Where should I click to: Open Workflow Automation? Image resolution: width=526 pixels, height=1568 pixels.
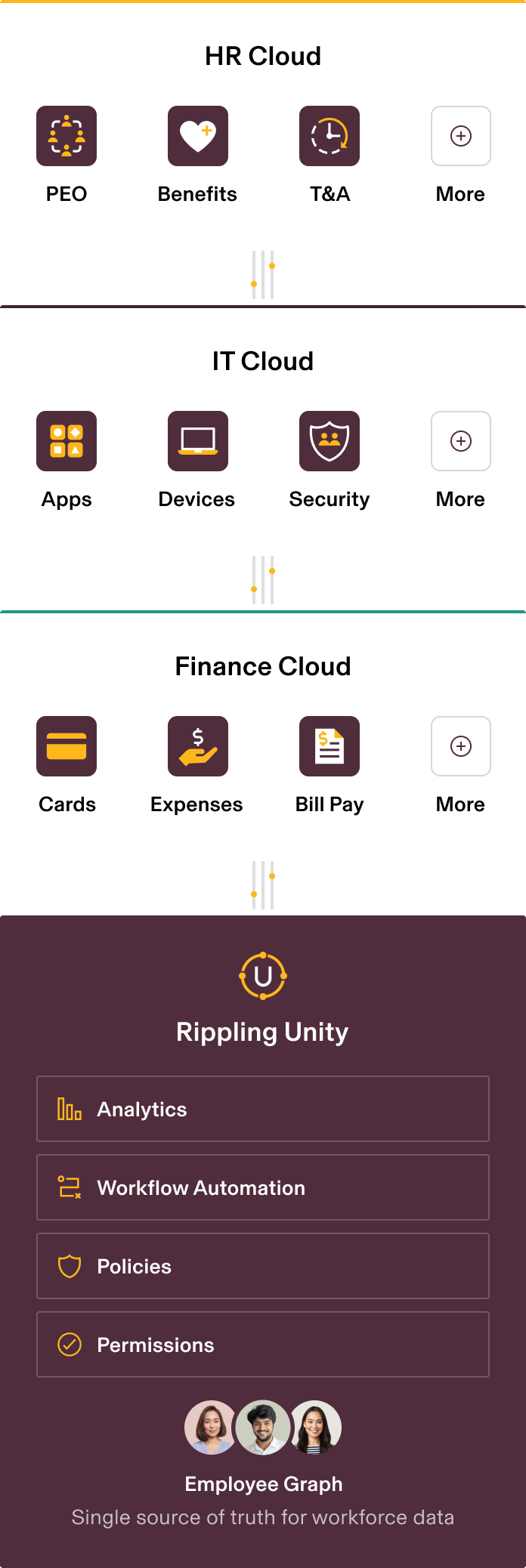point(263,1187)
